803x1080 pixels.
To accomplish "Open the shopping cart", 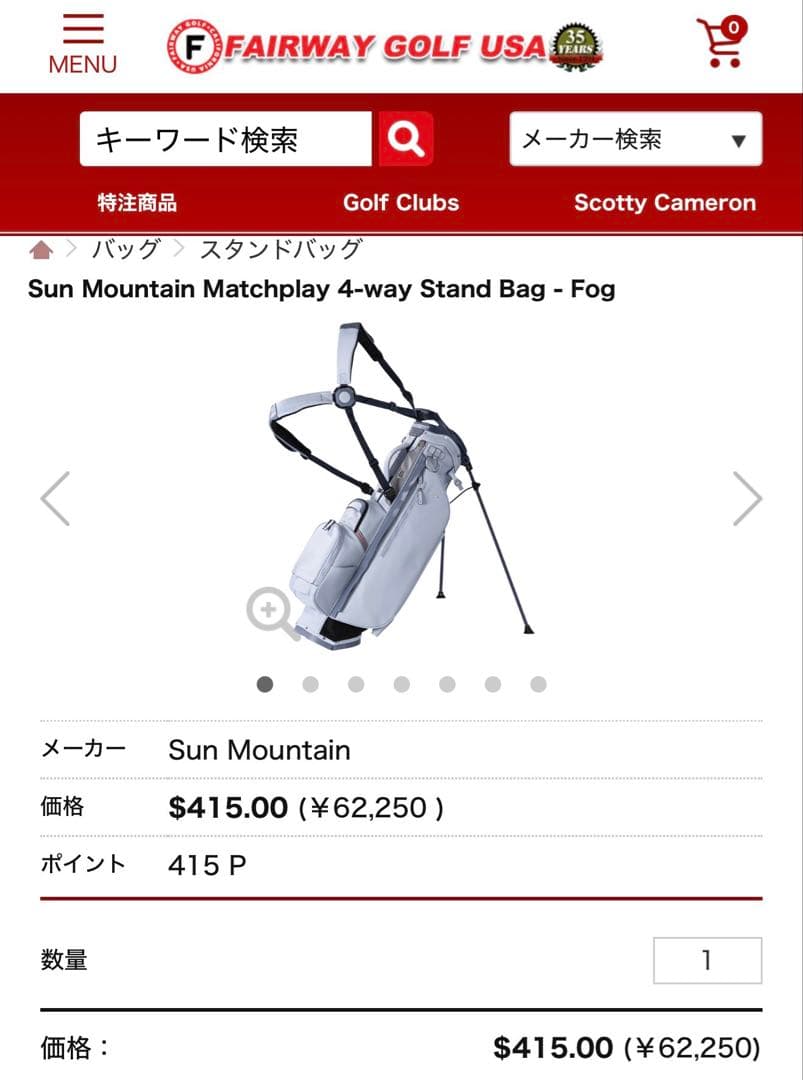I will coord(722,42).
